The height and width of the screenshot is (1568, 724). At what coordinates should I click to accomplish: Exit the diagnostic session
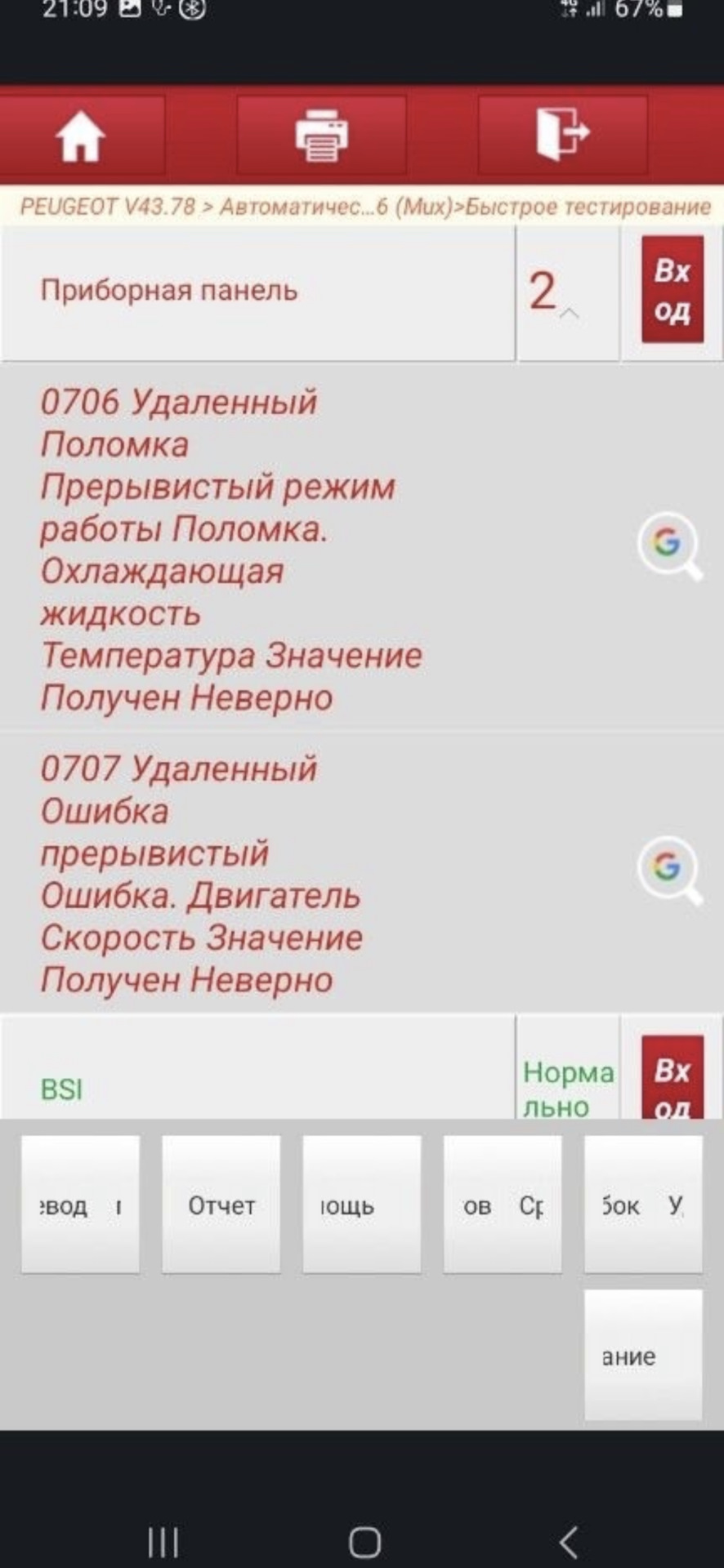(562, 136)
